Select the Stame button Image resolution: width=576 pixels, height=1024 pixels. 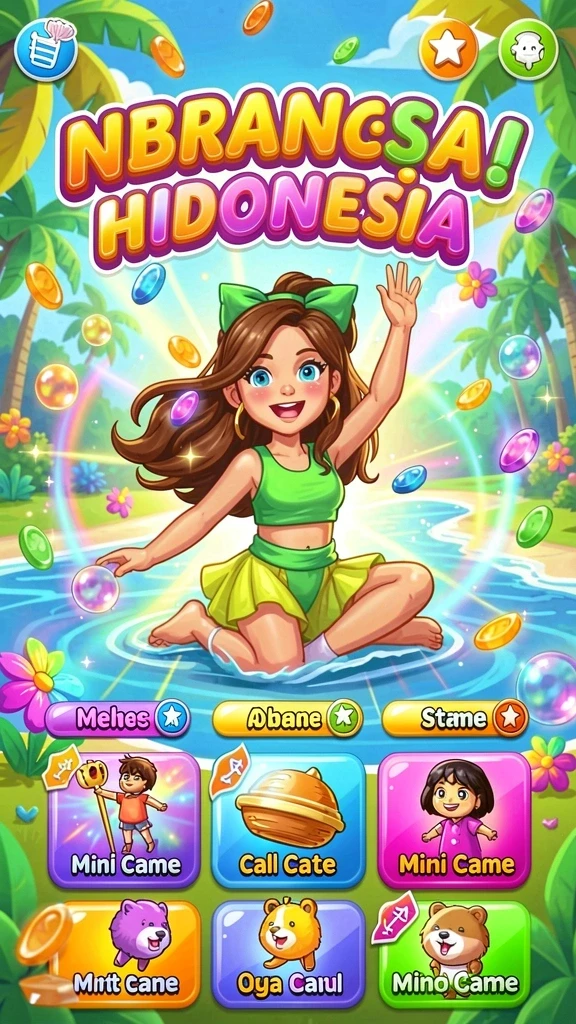pyautogui.click(x=455, y=718)
